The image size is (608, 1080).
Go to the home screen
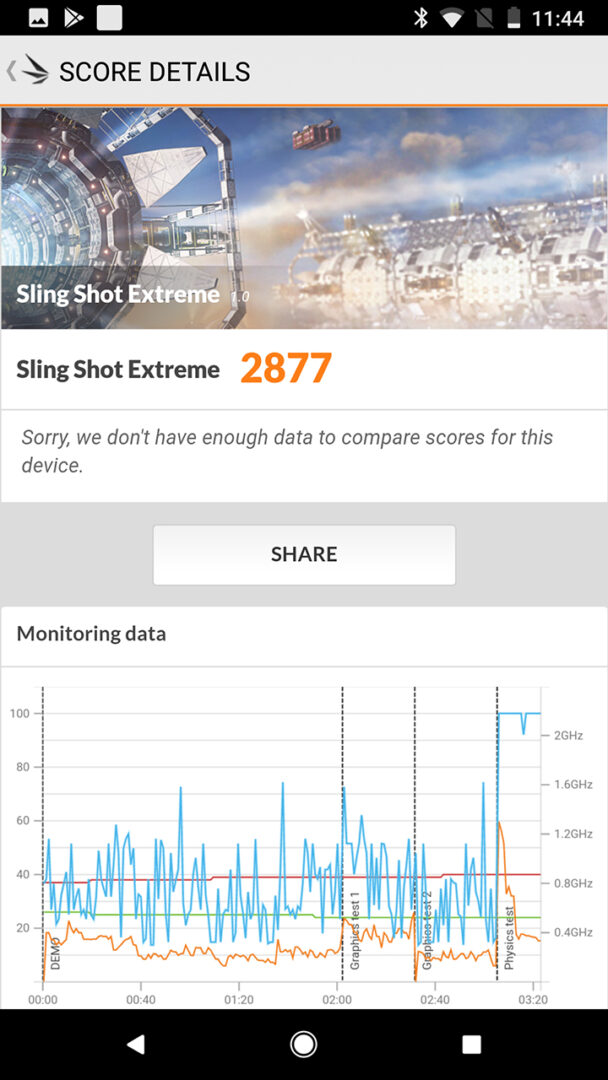303,1044
